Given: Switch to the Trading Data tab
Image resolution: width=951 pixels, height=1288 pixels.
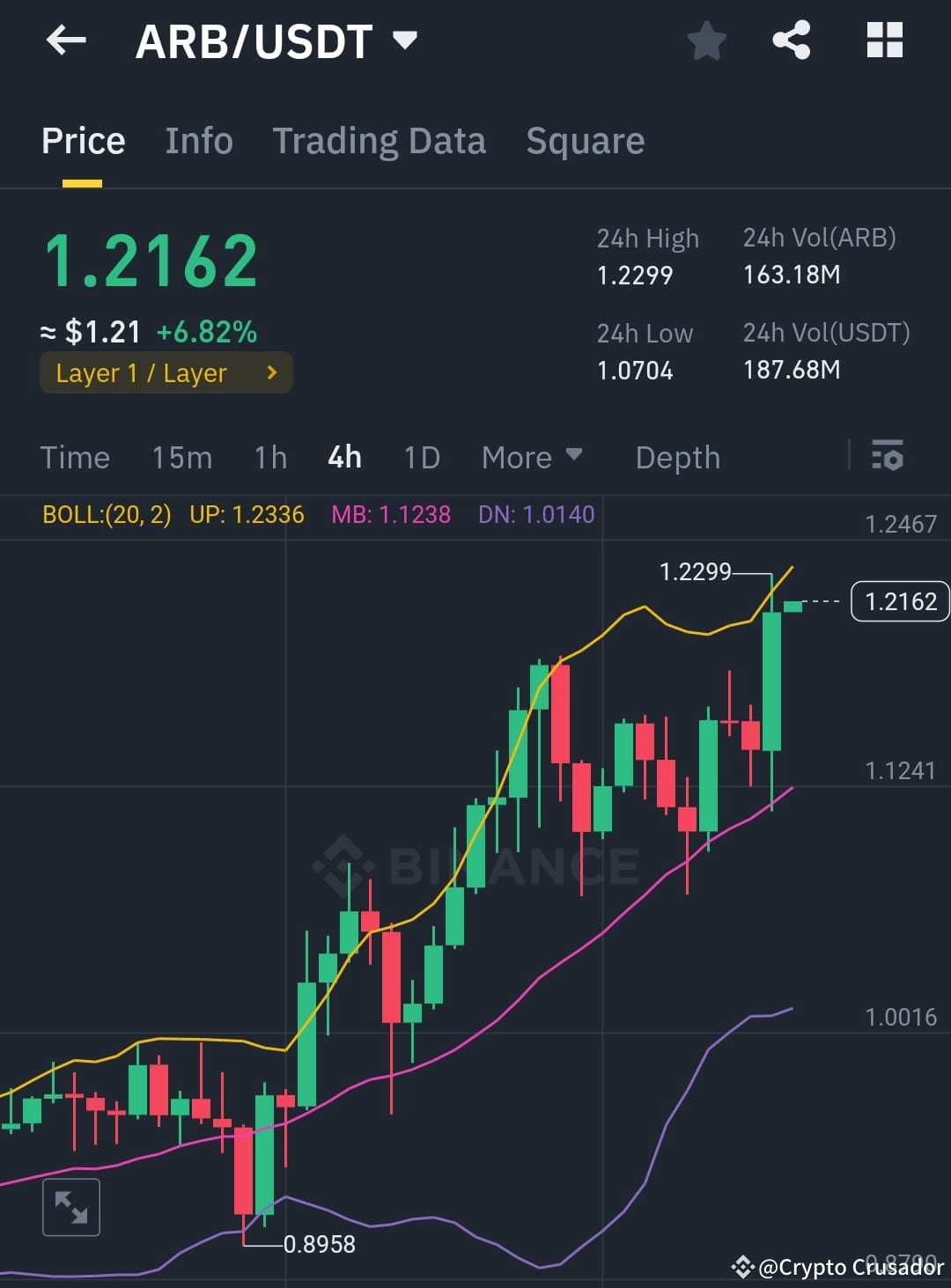Looking at the screenshot, I should point(380,141).
